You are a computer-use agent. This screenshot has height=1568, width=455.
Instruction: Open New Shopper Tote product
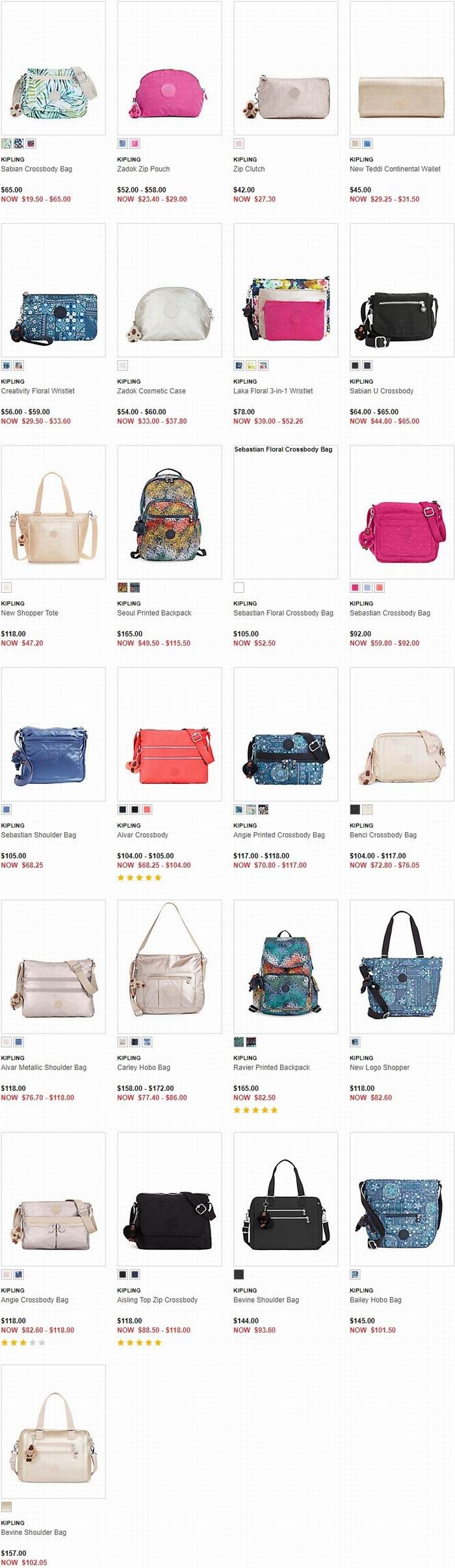click(53, 512)
